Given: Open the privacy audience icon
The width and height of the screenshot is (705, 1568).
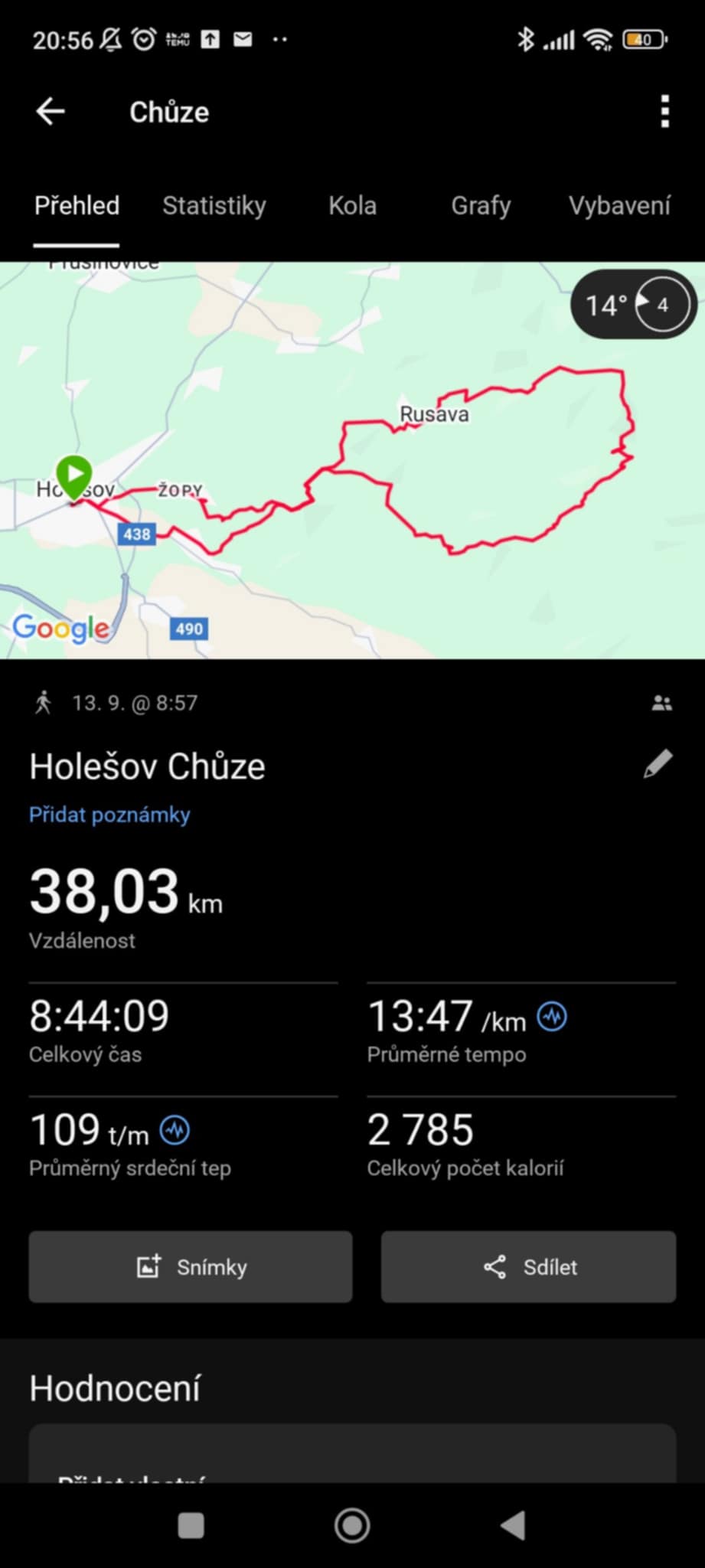Looking at the screenshot, I should pos(661,703).
